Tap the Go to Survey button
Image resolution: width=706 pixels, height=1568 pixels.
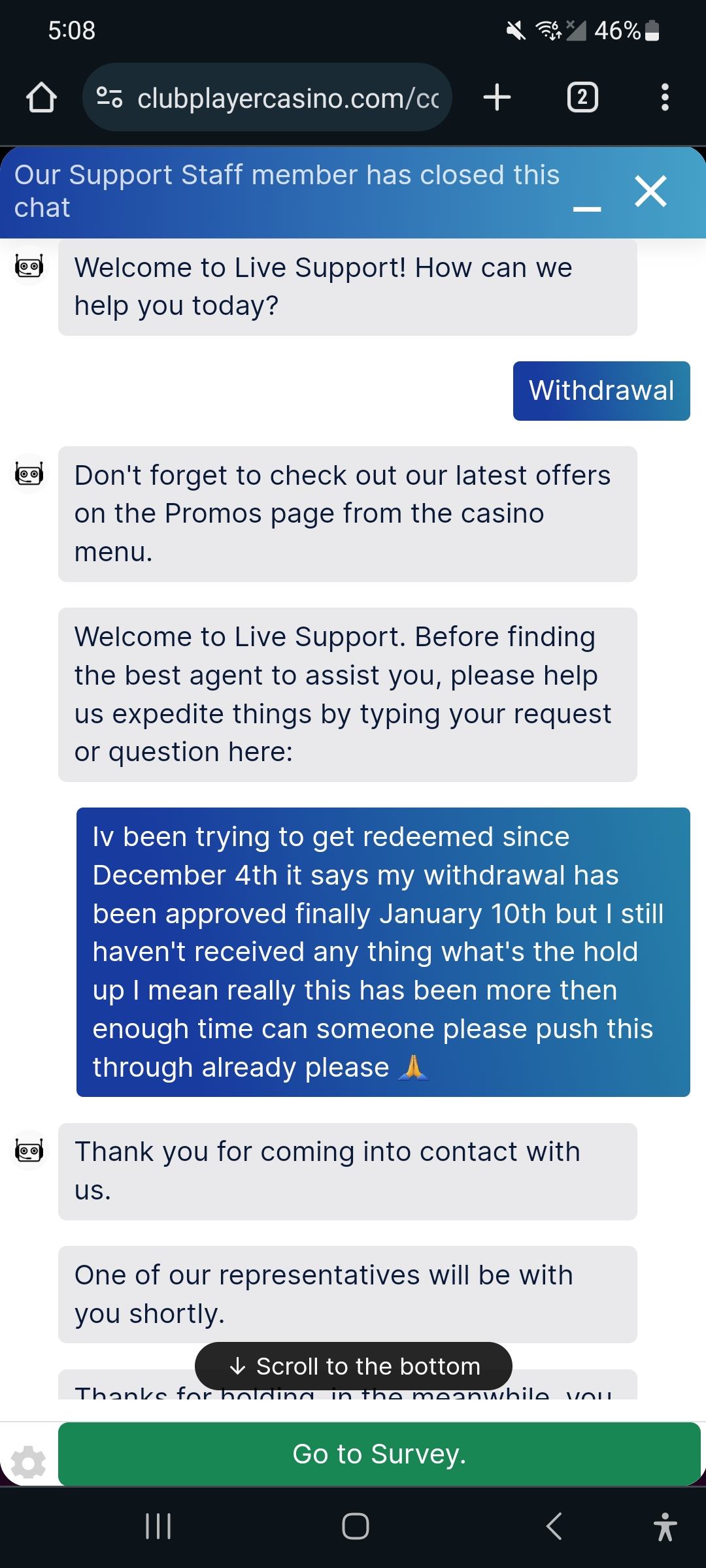(379, 1454)
